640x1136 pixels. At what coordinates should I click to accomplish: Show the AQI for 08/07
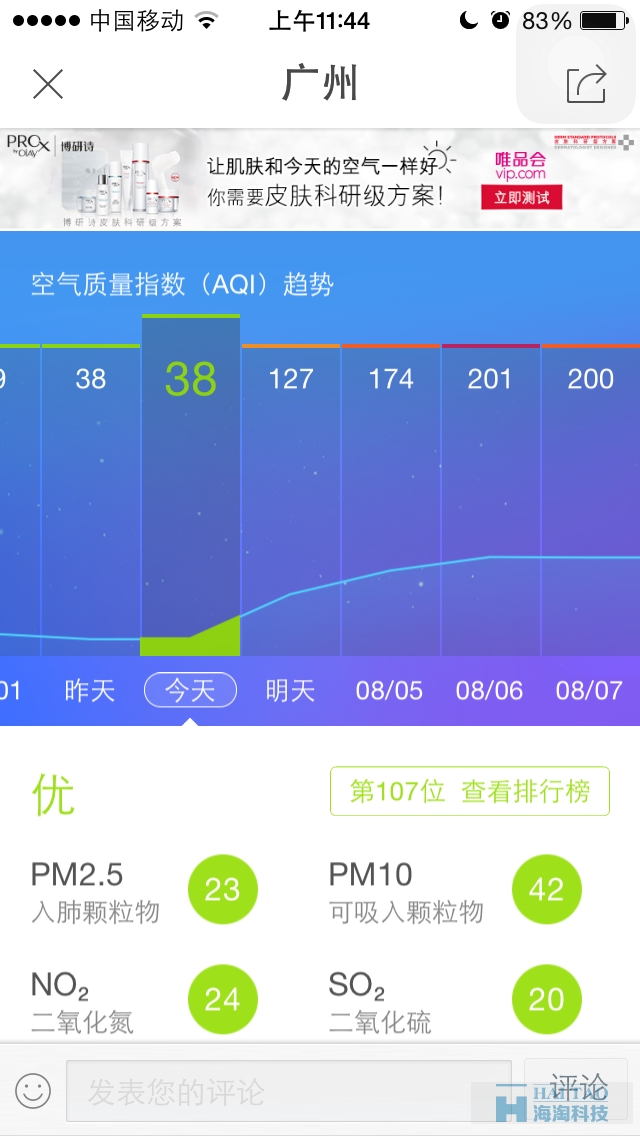589,690
